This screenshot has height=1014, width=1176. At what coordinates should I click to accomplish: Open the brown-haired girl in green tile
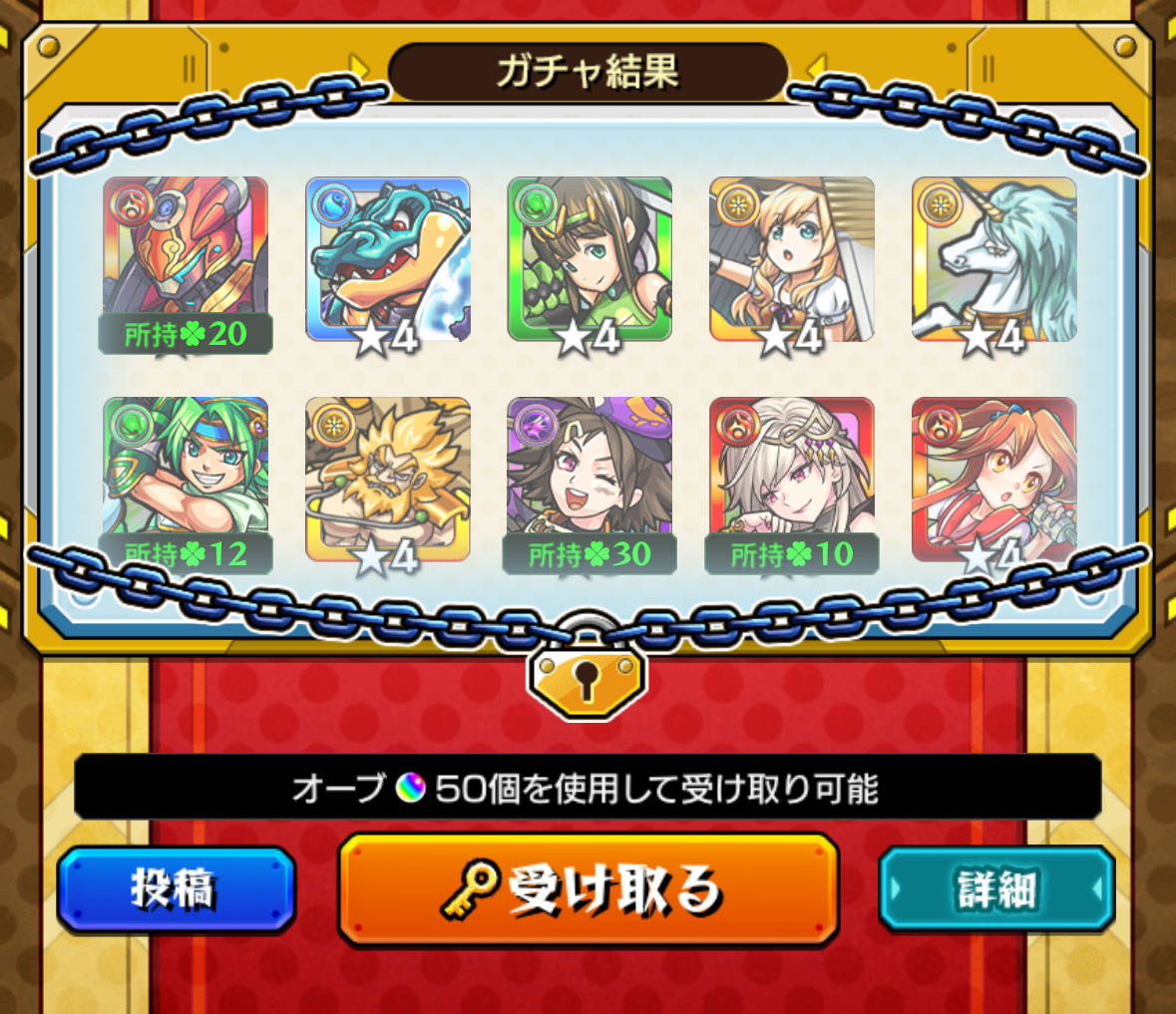click(589, 261)
